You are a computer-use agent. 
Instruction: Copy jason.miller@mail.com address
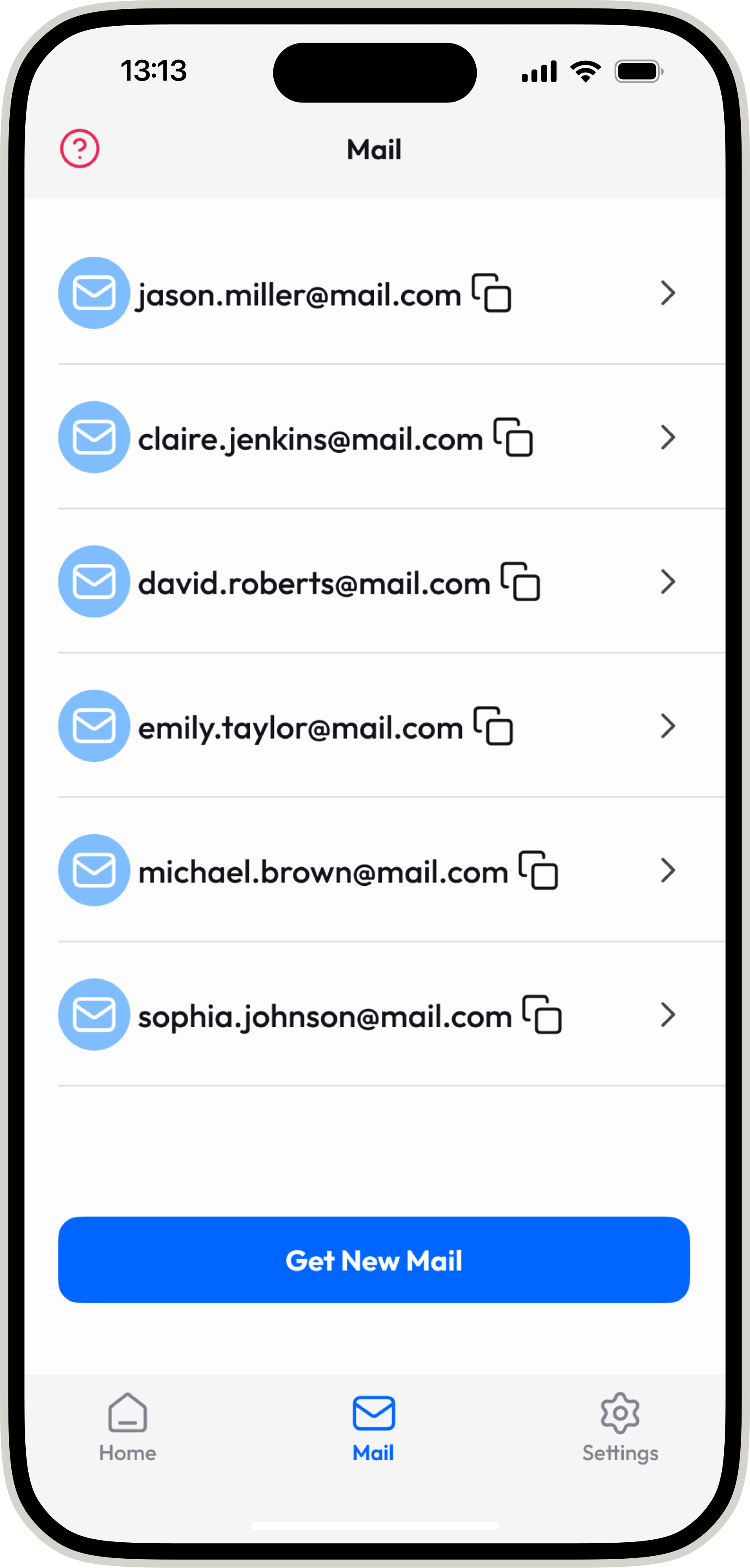pyautogui.click(x=492, y=293)
